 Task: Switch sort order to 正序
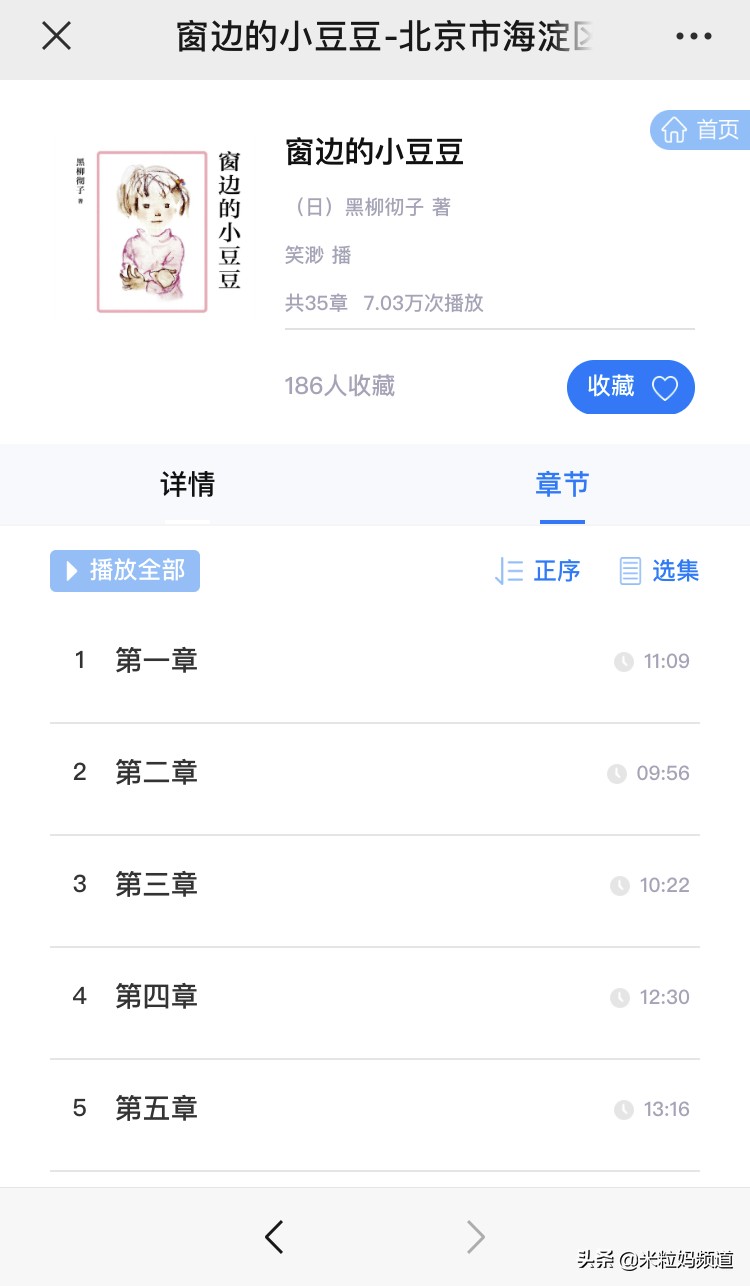coord(556,570)
